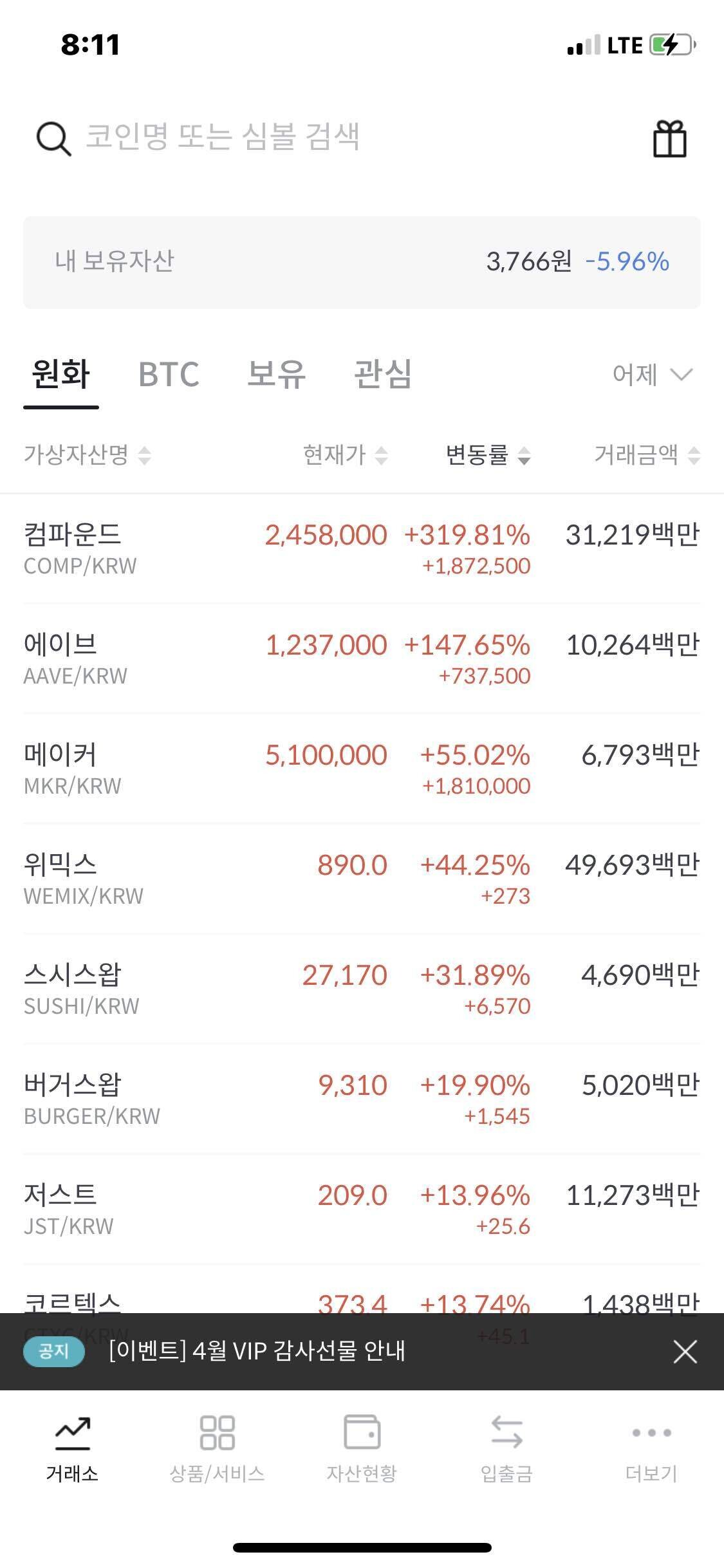Open the search magnifier icon
724x1568 pixels.
coord(53,137)
